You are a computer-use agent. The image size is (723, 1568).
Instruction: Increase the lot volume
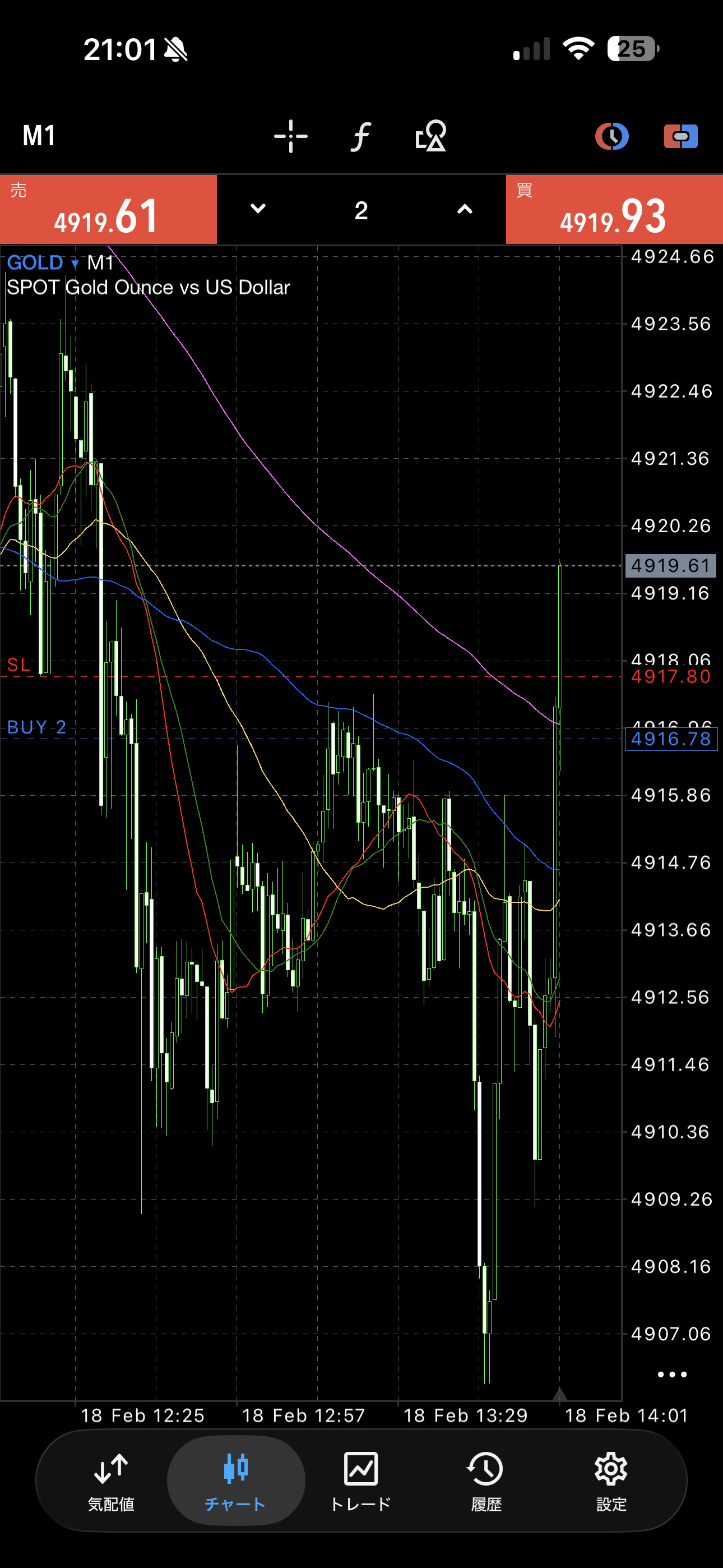465,209
